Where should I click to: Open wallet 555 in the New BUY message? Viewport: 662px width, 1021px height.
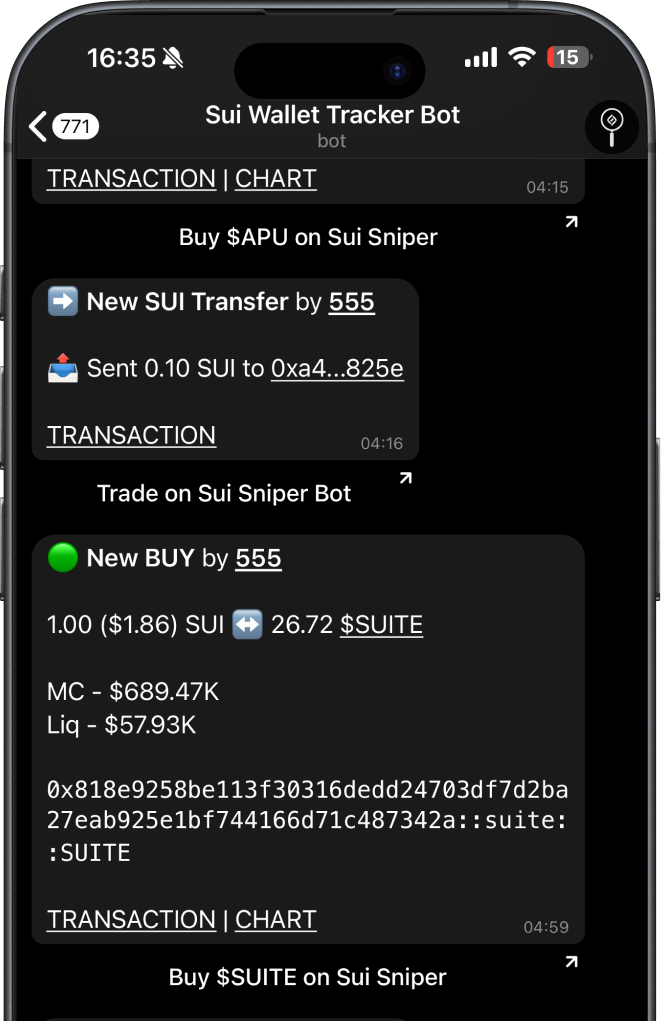258,558
